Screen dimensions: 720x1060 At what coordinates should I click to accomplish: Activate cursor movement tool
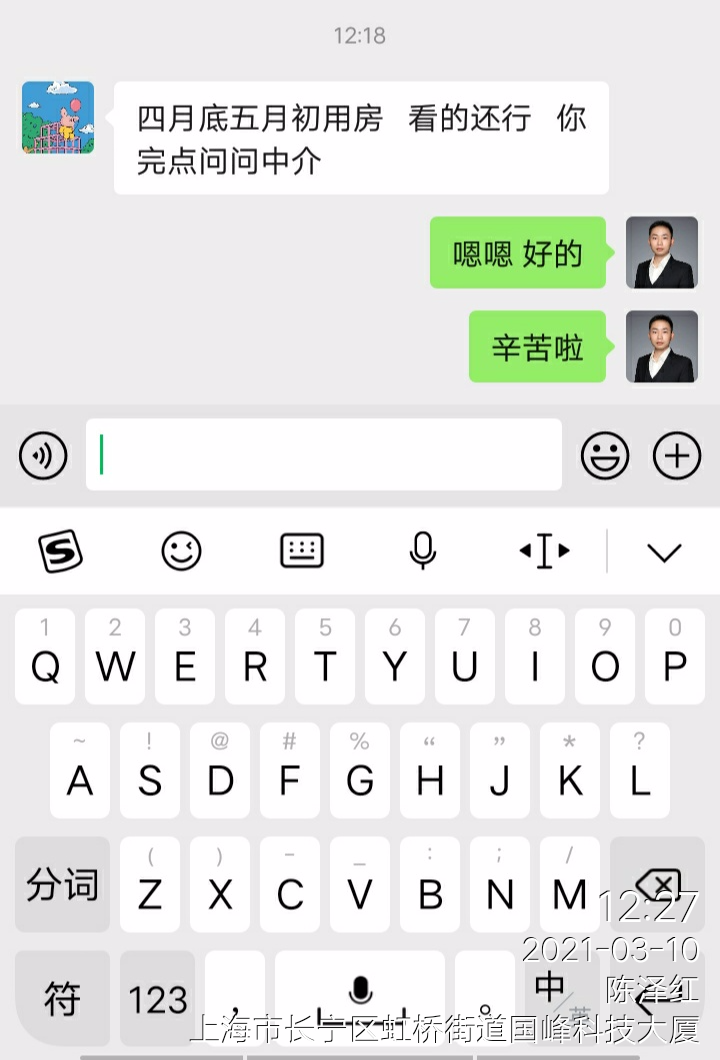pos(544,551)
